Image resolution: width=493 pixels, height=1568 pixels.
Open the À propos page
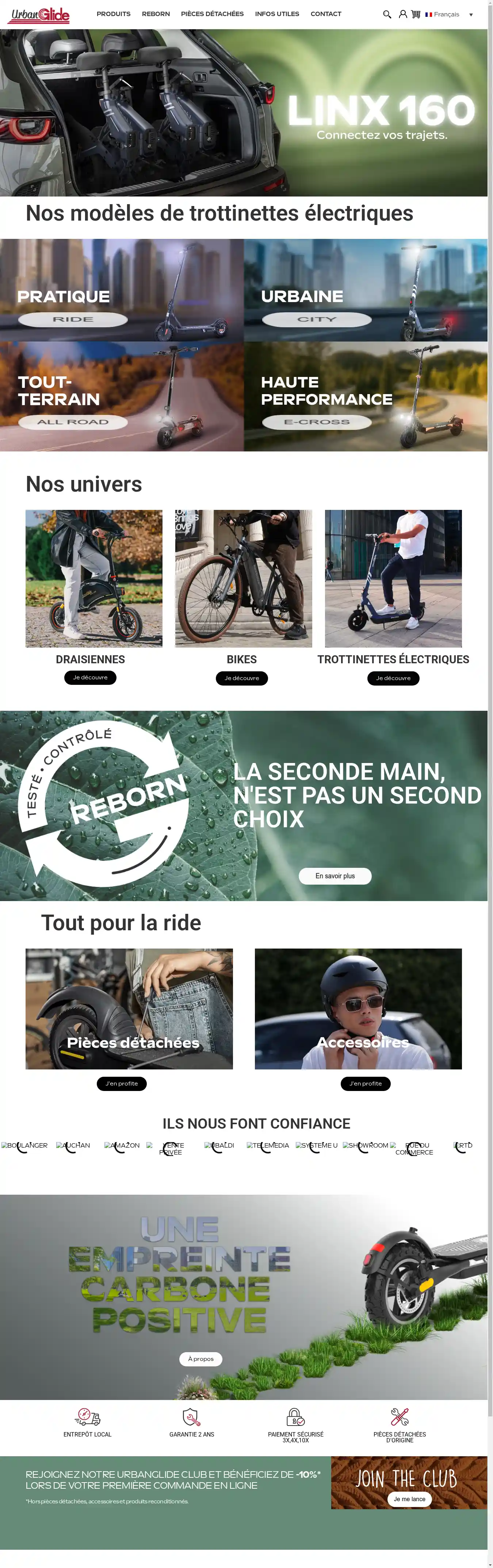[x=201, y=1359]
